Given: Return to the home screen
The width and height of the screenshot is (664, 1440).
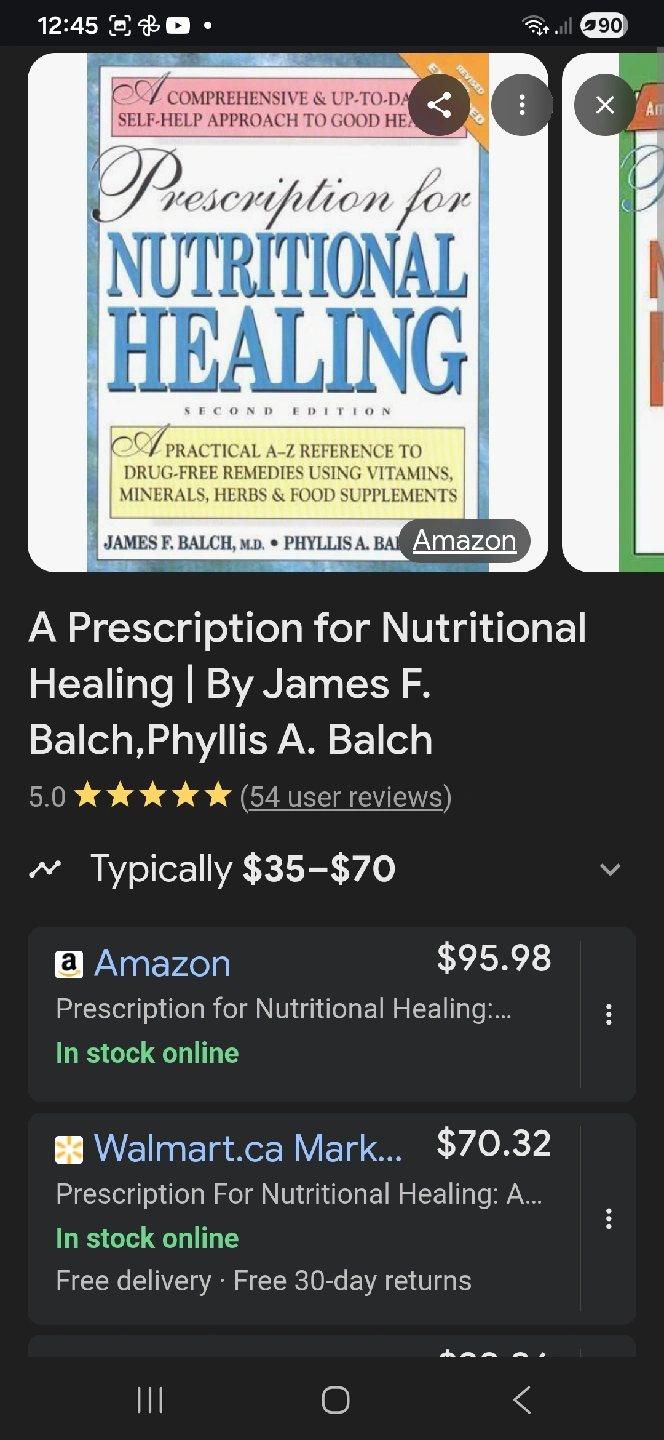Looking at the screenshot, I should coord(335,1400).
